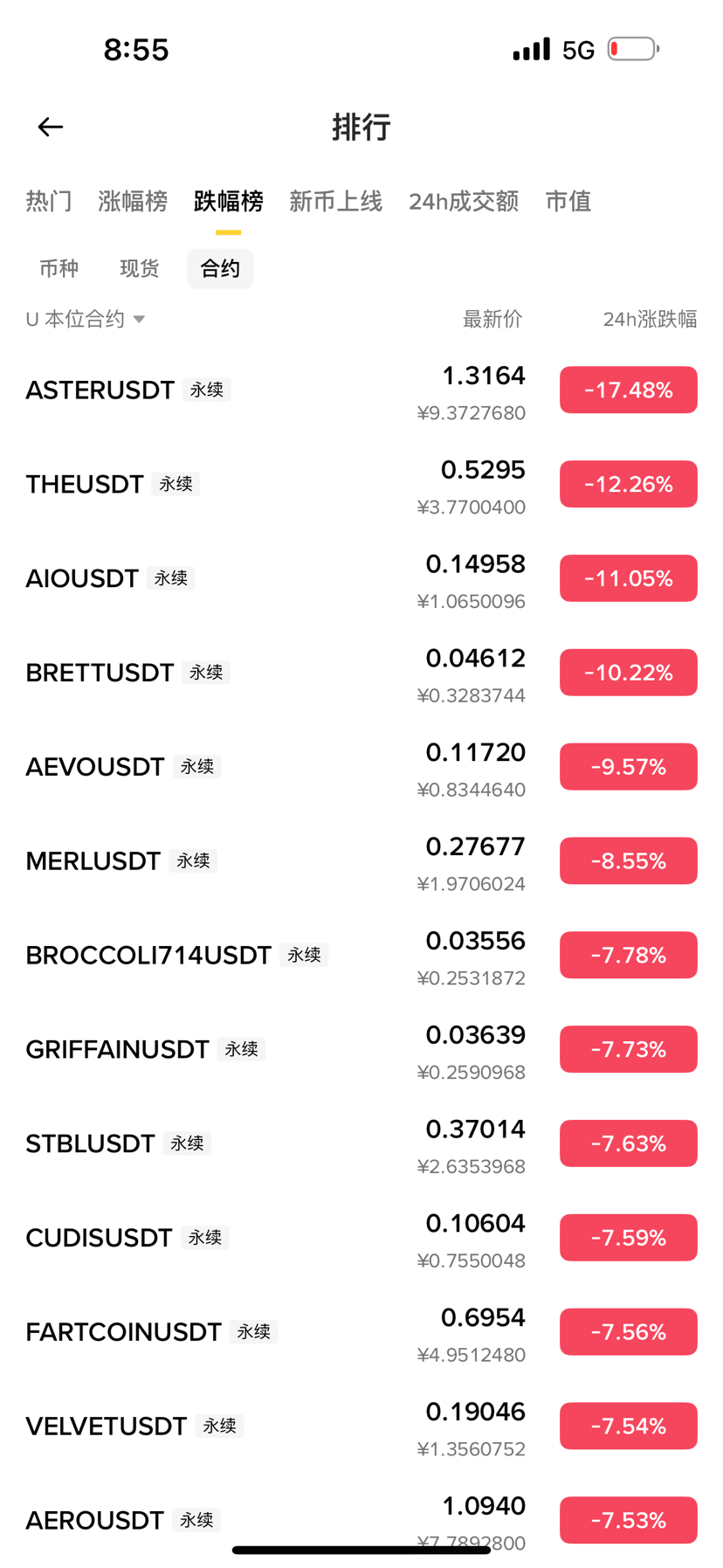
Task: Tap the cellular signal indicator
Action: pyautogui.click(x=529, y=49)
